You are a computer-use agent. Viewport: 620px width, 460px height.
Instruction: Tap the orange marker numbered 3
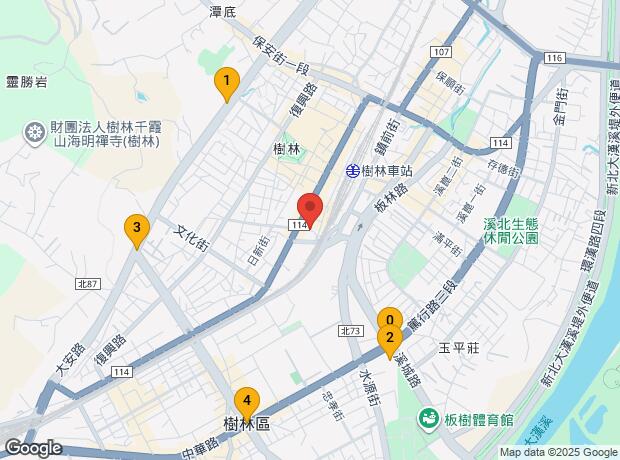pyautogui.click(x=136, y=231)
